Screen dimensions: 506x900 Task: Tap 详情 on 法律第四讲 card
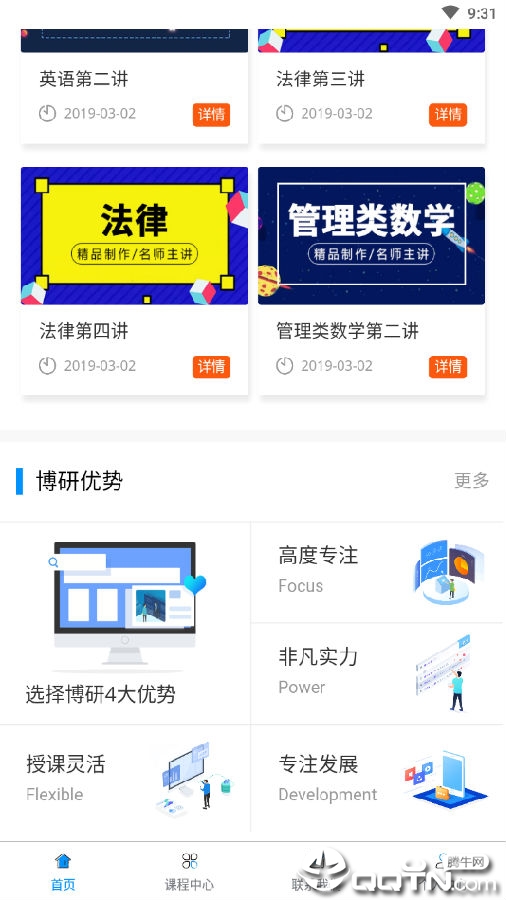[x=211, y=366]
